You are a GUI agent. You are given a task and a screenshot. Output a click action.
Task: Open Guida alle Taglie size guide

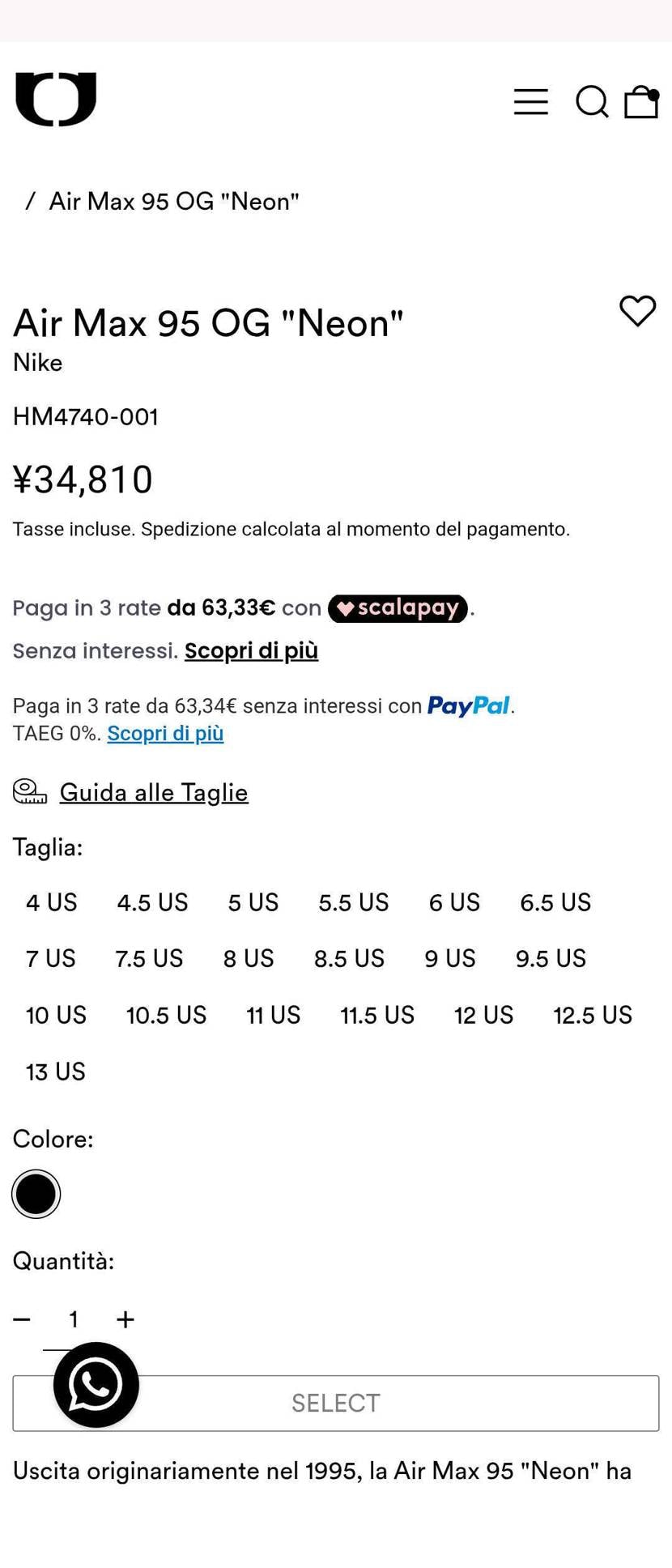point(154,792)
